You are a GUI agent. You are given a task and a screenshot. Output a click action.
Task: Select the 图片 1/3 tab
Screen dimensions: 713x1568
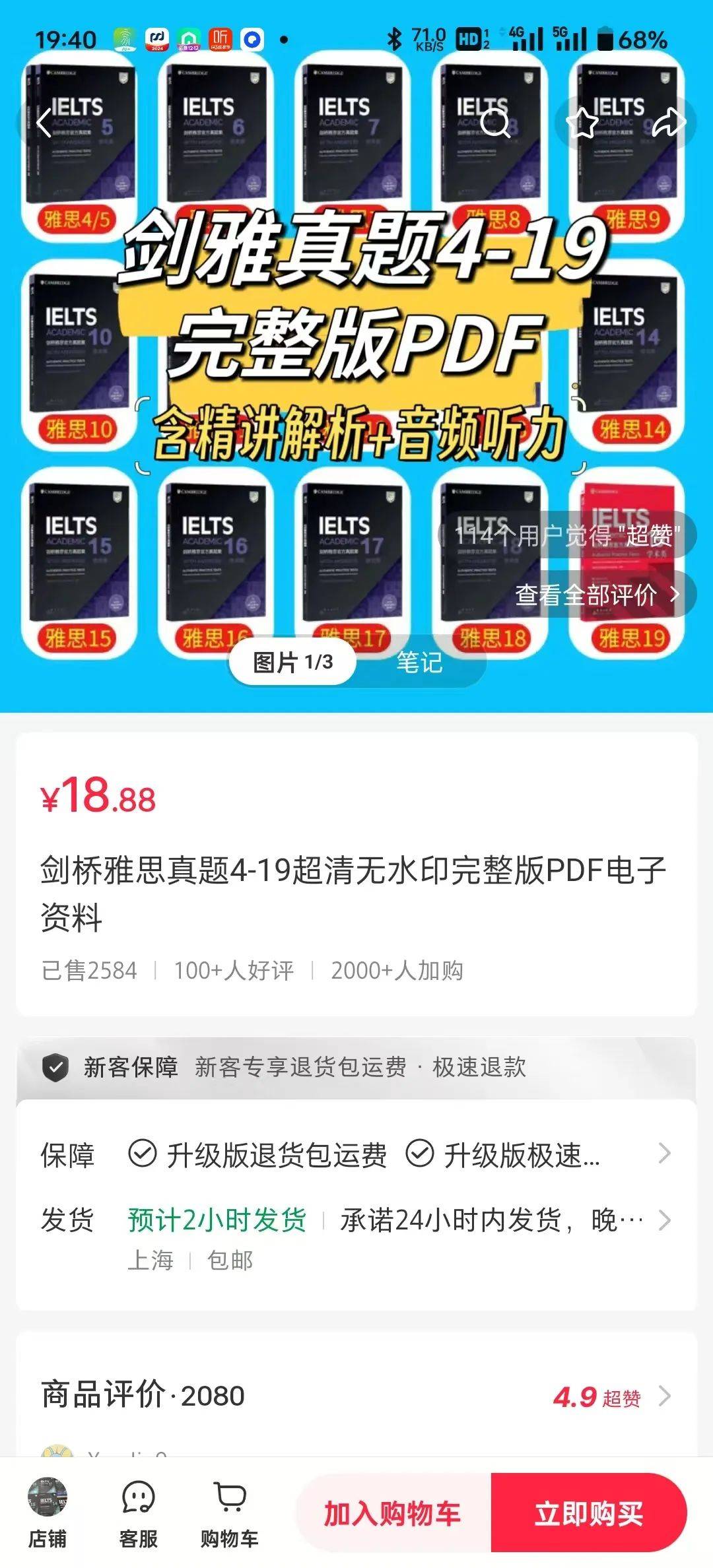pos(293,662)
